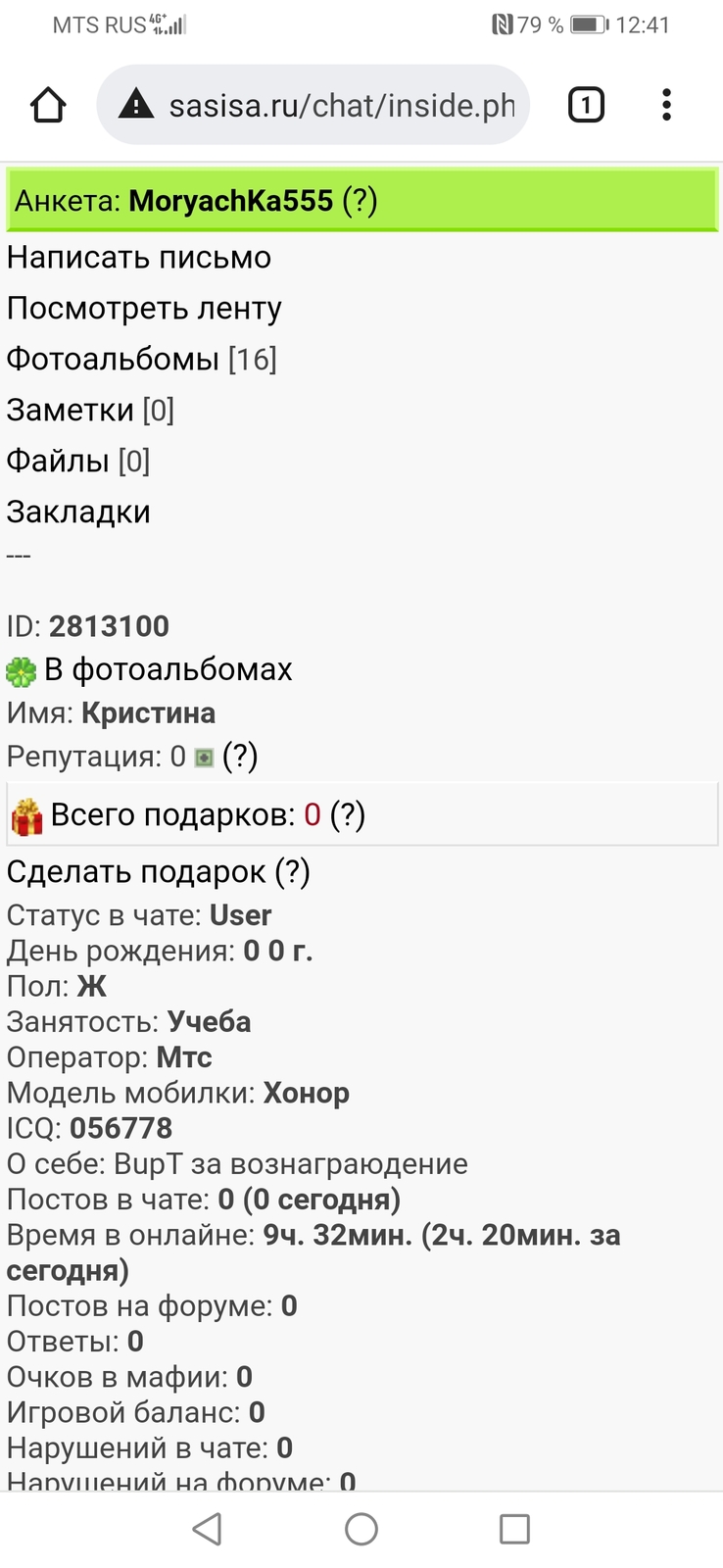
Task: Tap the sasisa.ru address bar
Action: point(323,105)
